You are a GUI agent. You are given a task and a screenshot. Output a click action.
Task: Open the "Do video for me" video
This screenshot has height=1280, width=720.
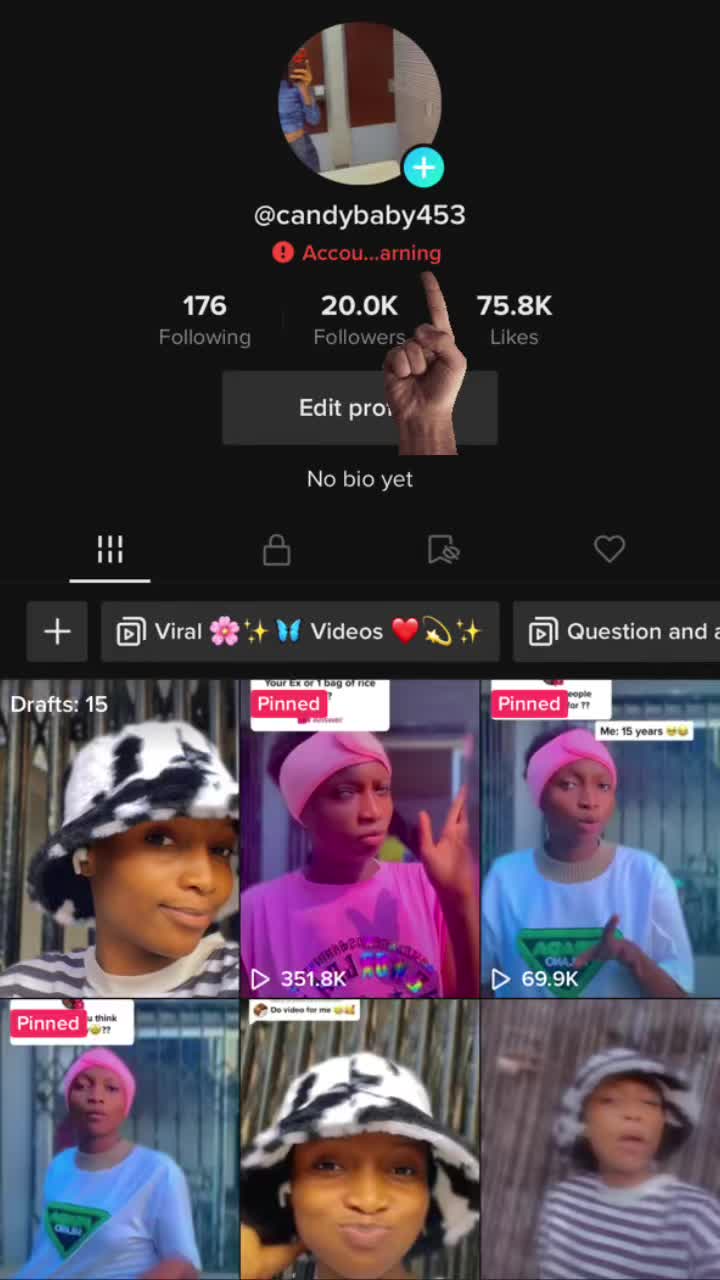pyautogui.click(x=359, y=1140)
